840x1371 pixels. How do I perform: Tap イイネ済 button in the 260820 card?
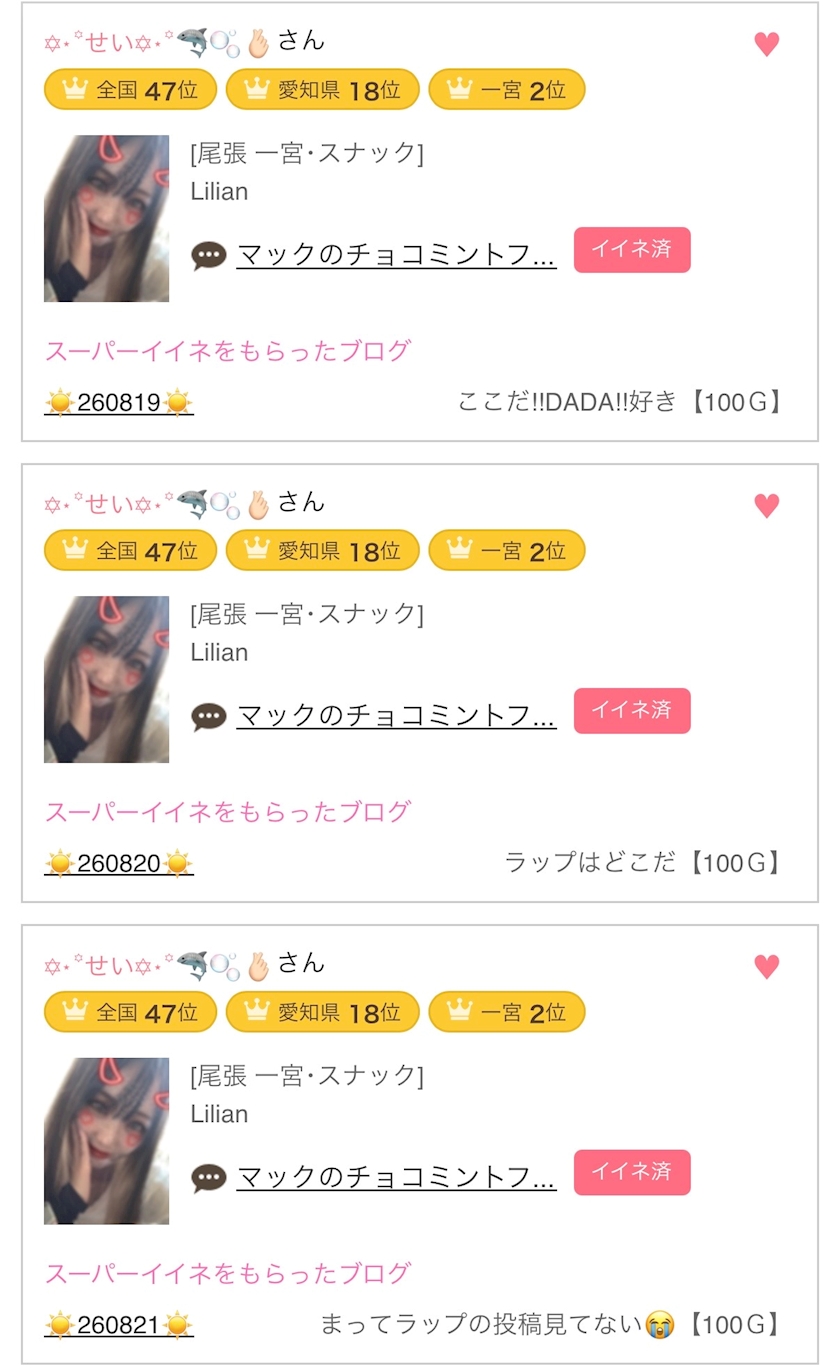[632, 711]
